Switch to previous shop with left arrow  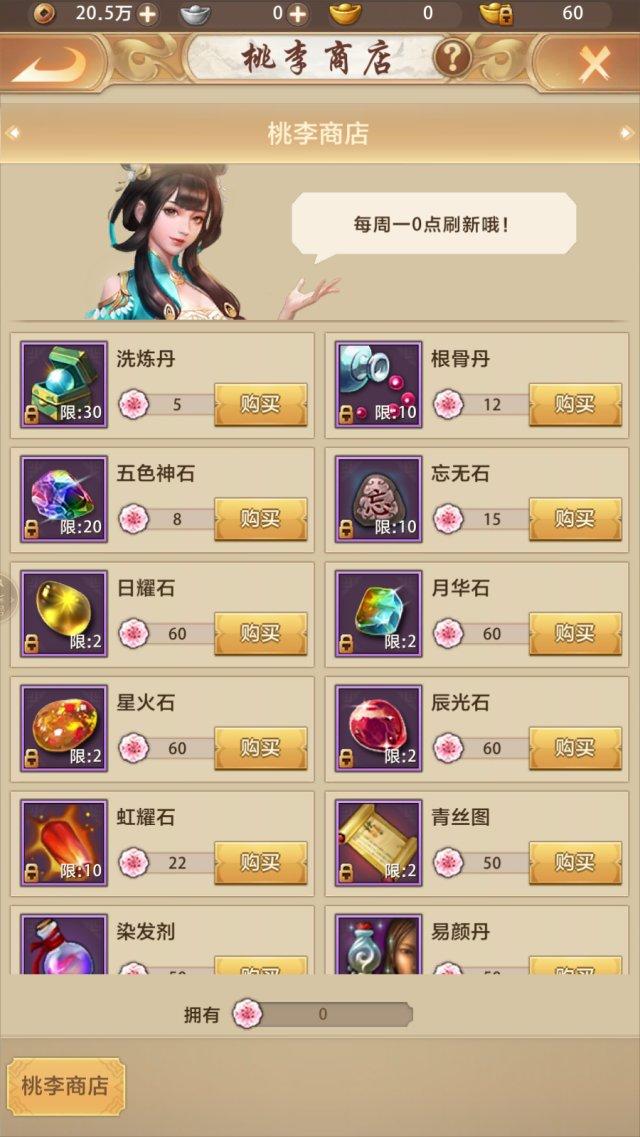[x=12, y=133]
